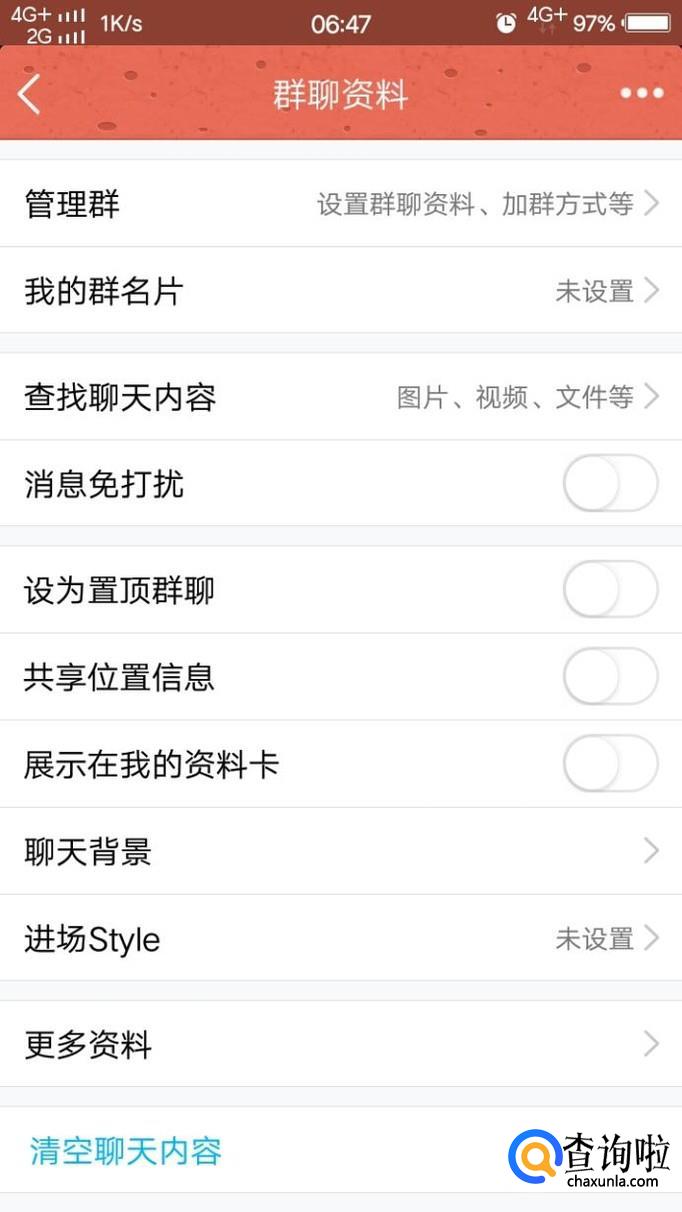Enable 设为置顶群聊 switch
682x1212 pixels.
[x=610, y=591]
